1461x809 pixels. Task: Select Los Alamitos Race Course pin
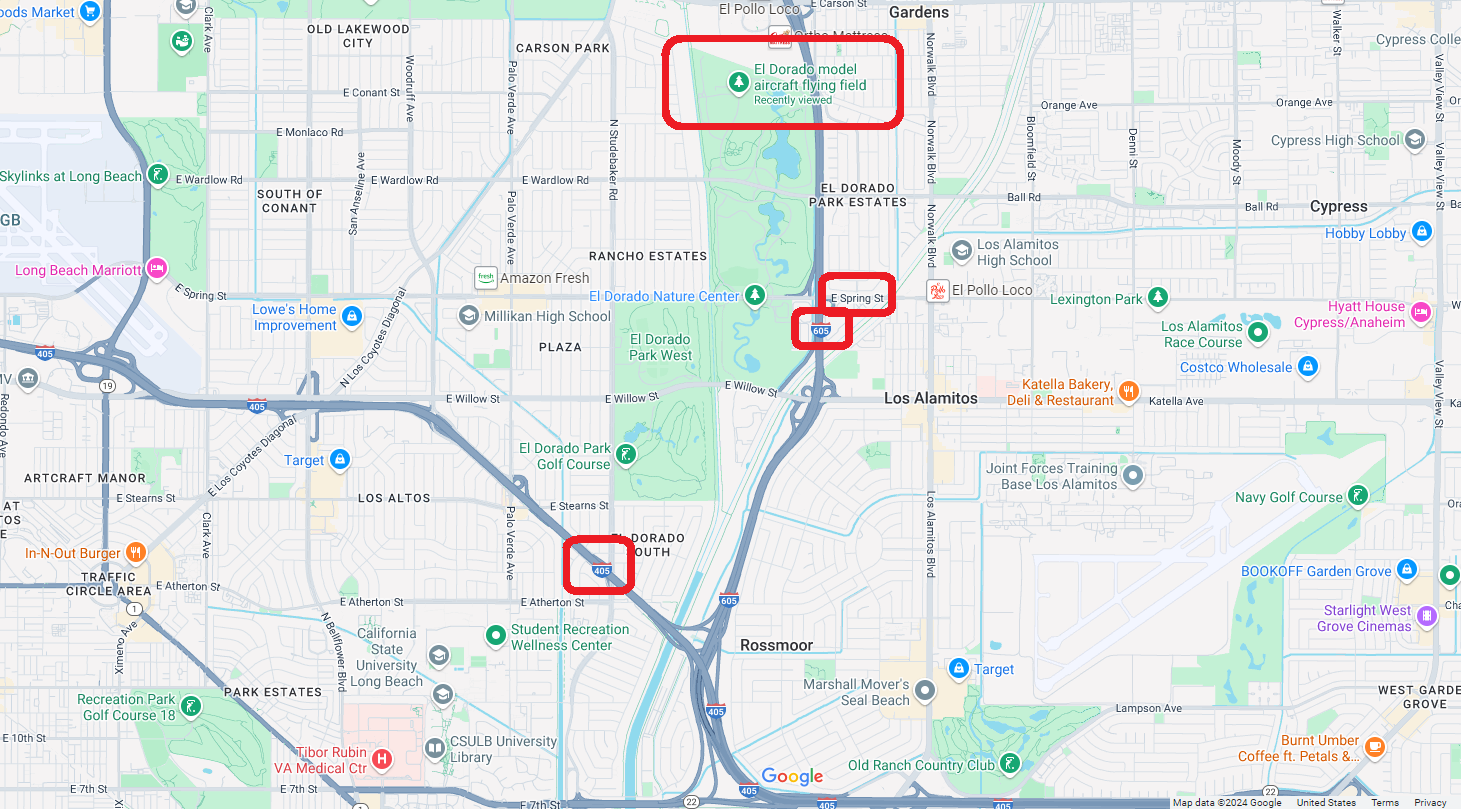click(1259, 332)
